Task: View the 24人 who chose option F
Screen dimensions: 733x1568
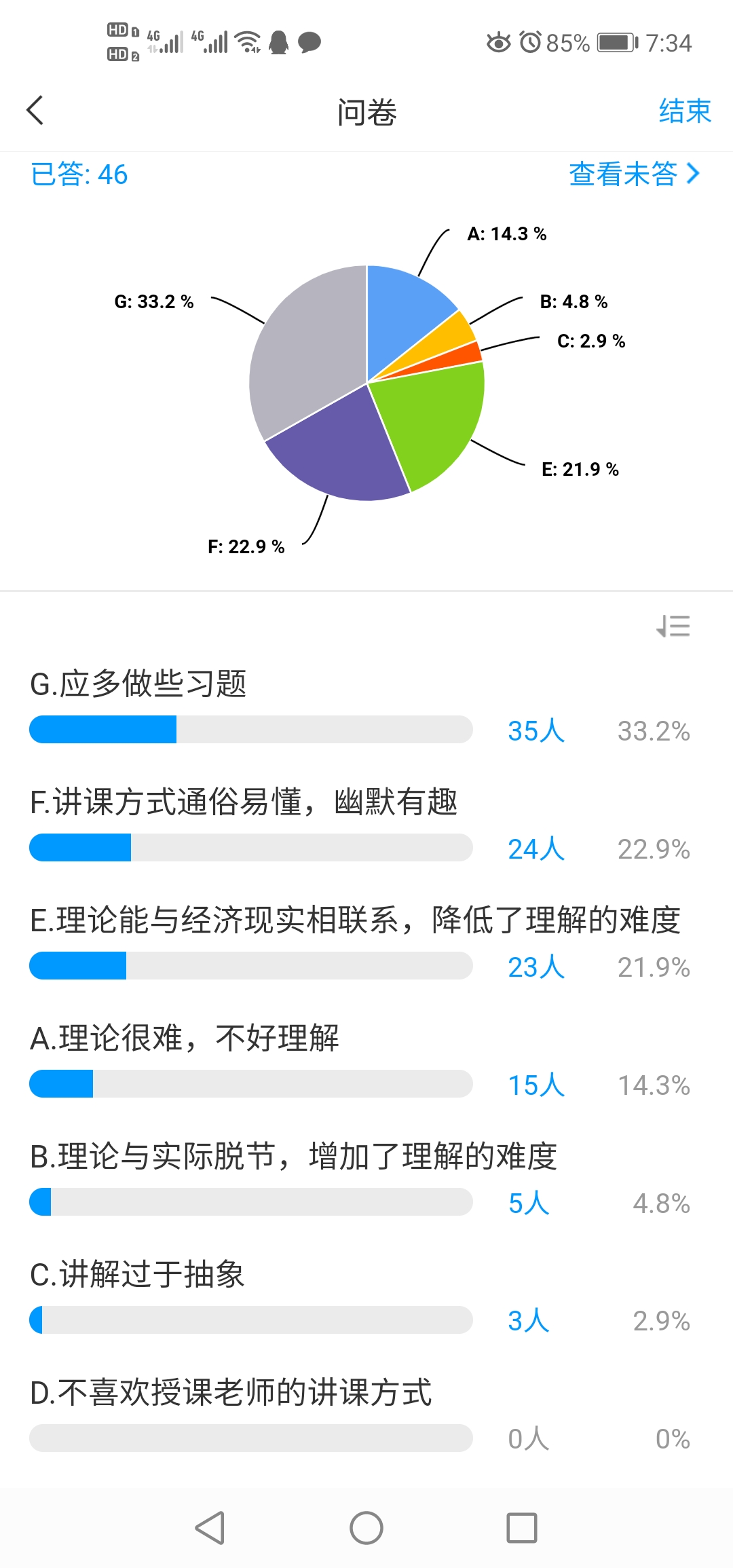Action: pos(535,849)
